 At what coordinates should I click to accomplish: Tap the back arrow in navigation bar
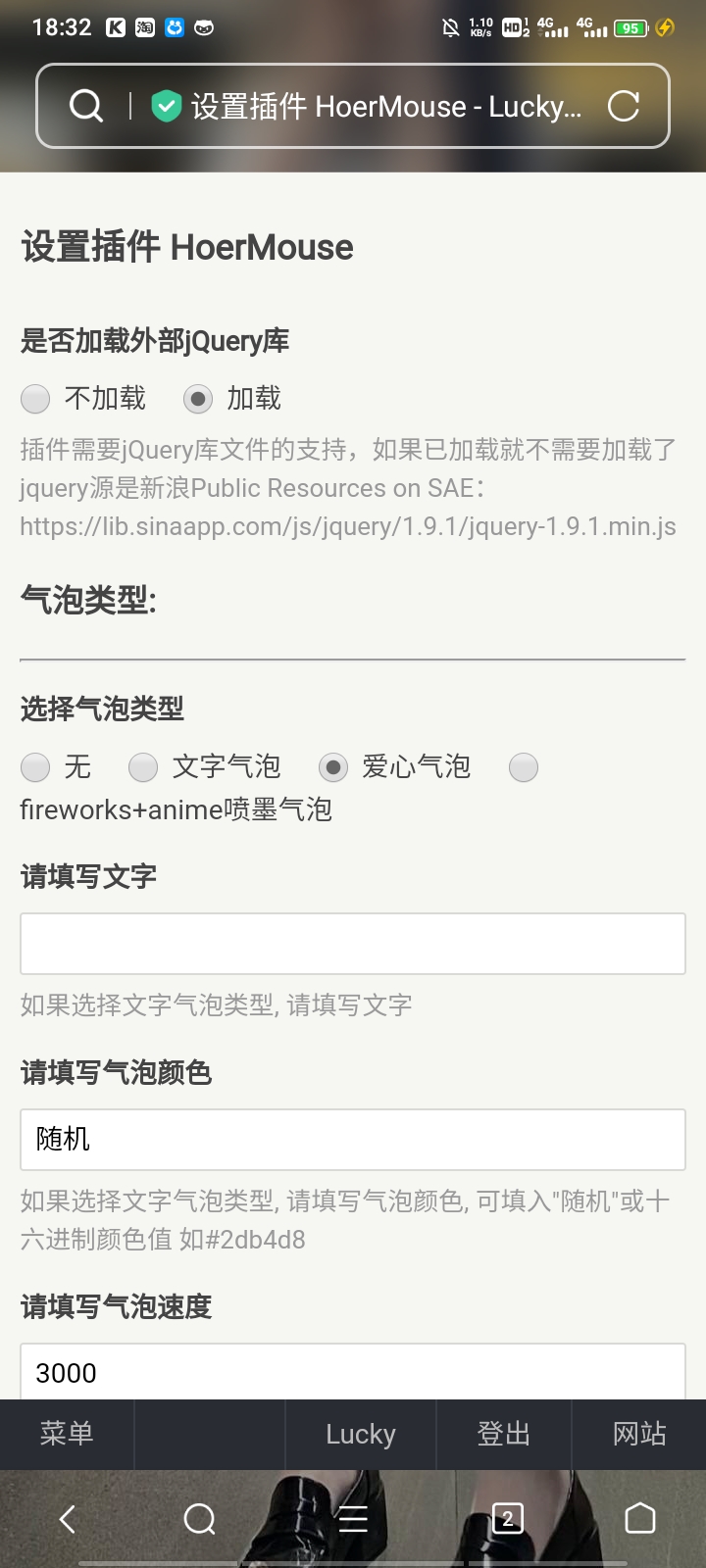click(x=66, y=1519)
